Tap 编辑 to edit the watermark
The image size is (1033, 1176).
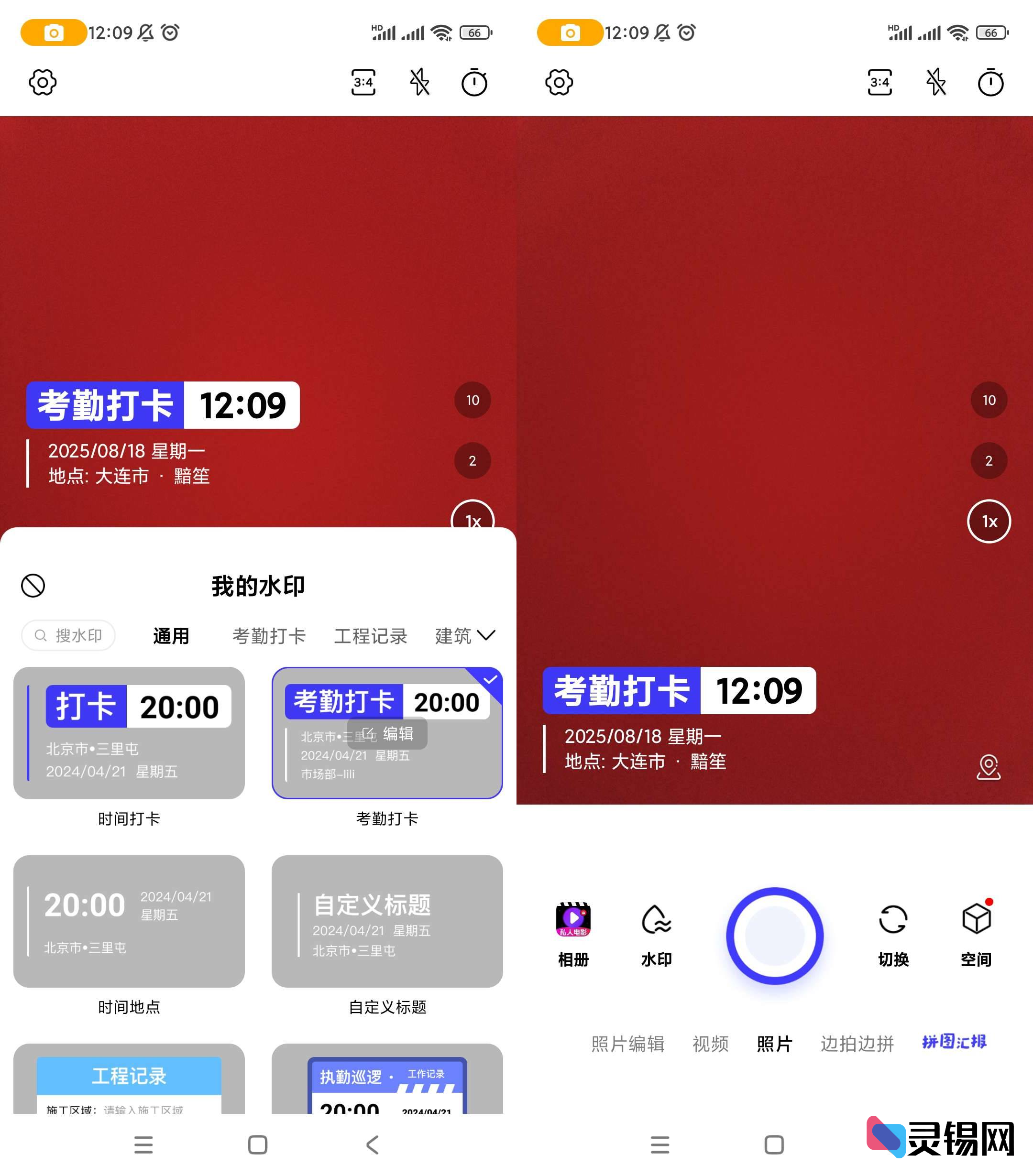pyautogui.click(x=389, y=733)
